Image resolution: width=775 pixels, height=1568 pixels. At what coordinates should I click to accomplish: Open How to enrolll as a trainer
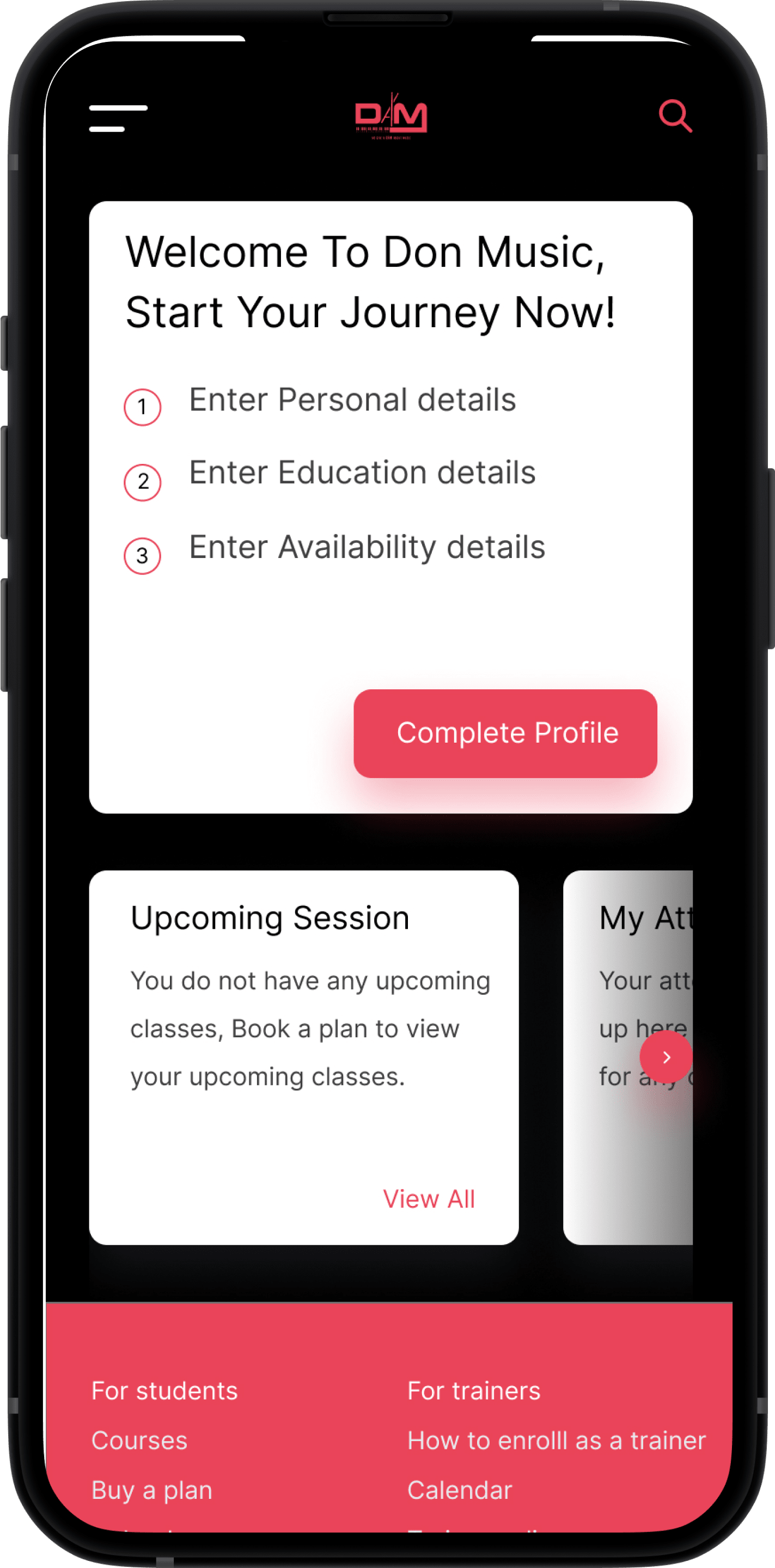coord(557,1440)
